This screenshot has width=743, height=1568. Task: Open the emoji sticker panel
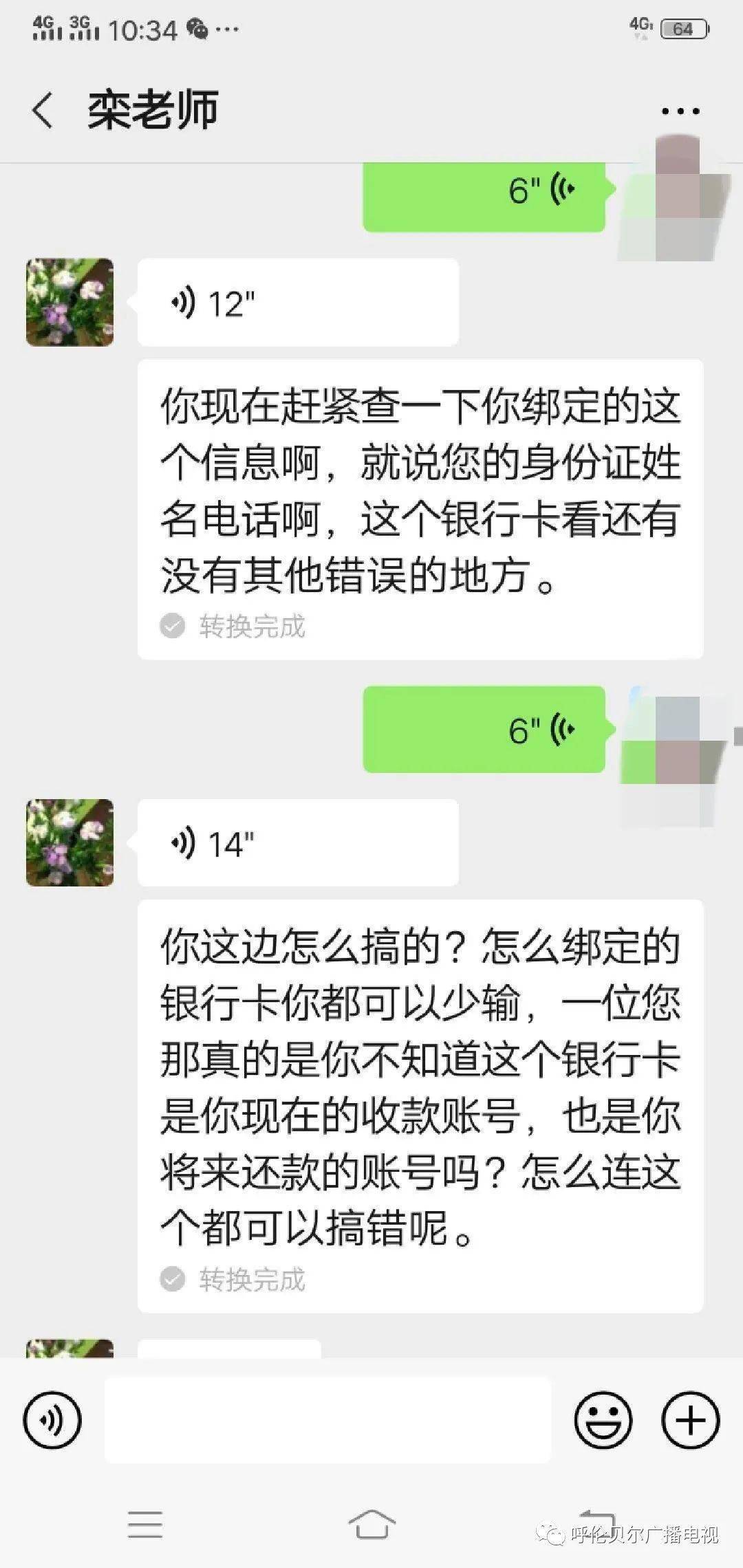603,1420
